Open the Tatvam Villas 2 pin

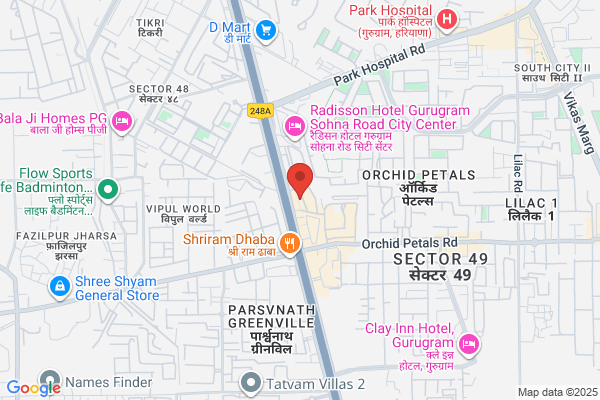[251, 384]
